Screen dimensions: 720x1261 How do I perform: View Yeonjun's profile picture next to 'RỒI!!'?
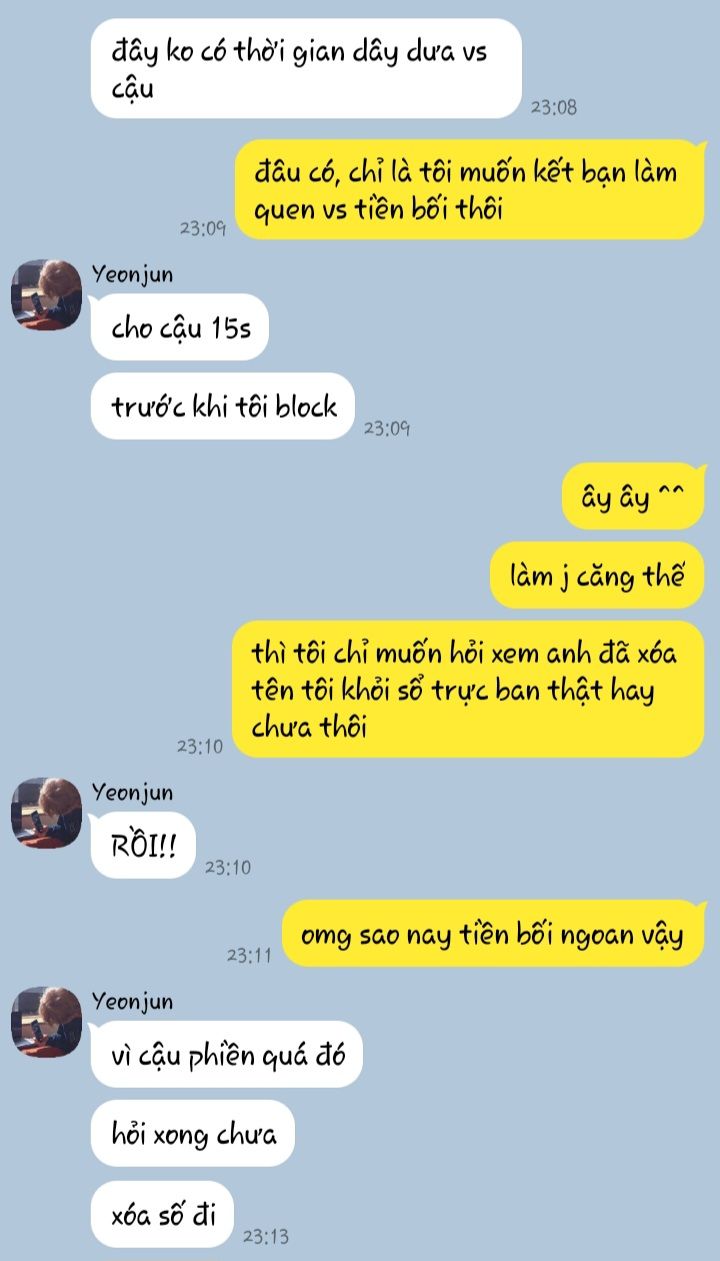[x=46, y=812]
